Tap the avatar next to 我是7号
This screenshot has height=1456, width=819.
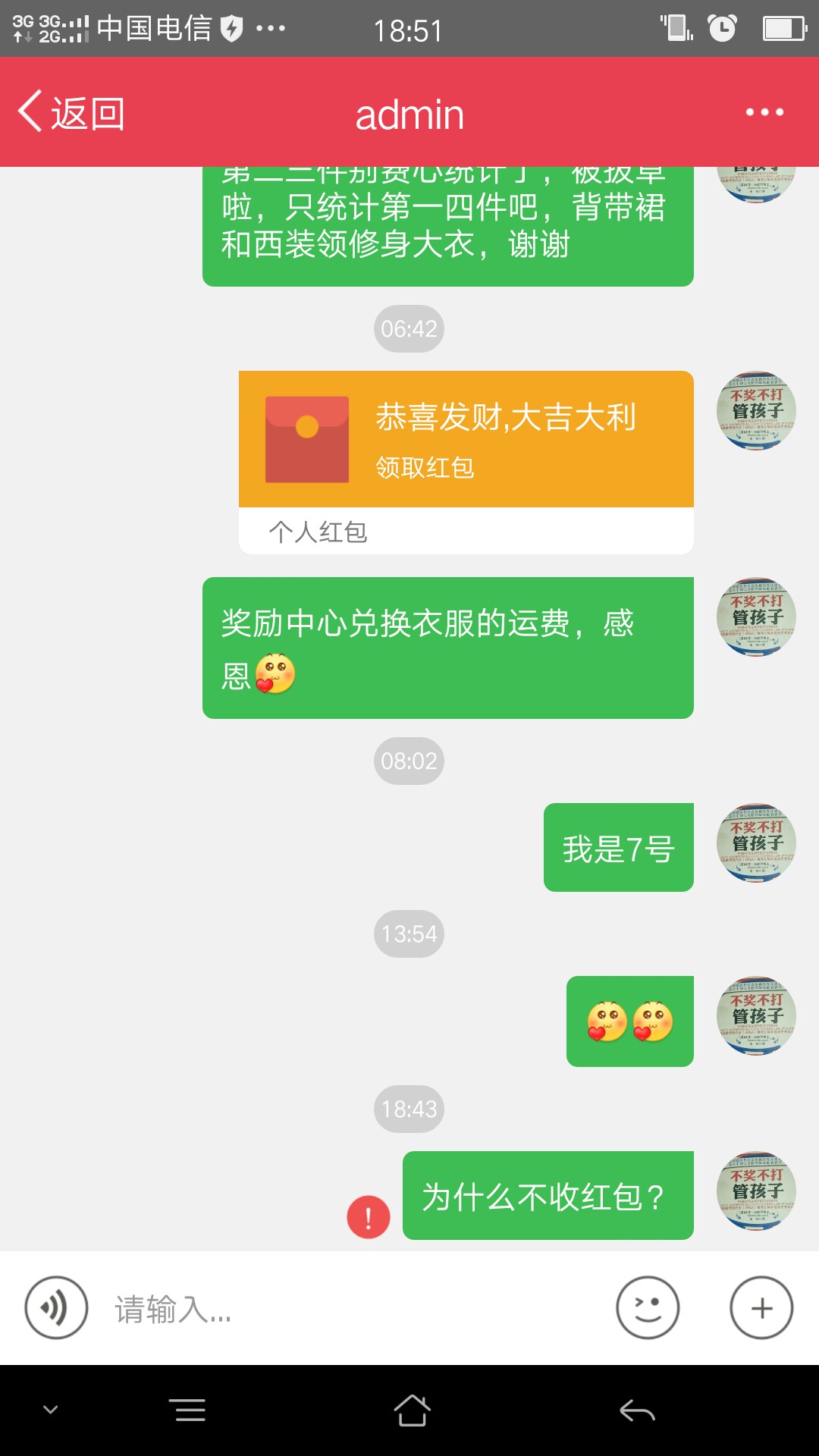point(756,843)
